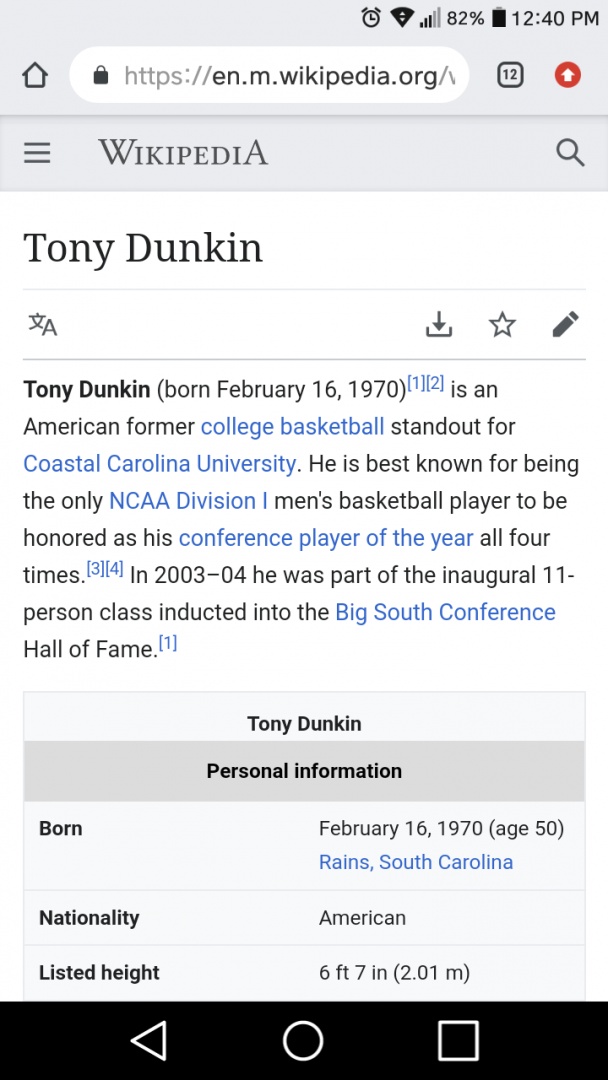The image size is (608, 1080).
Task: Open the browser tab switcher
Action: pyautogui.click(x=510, y=75)
